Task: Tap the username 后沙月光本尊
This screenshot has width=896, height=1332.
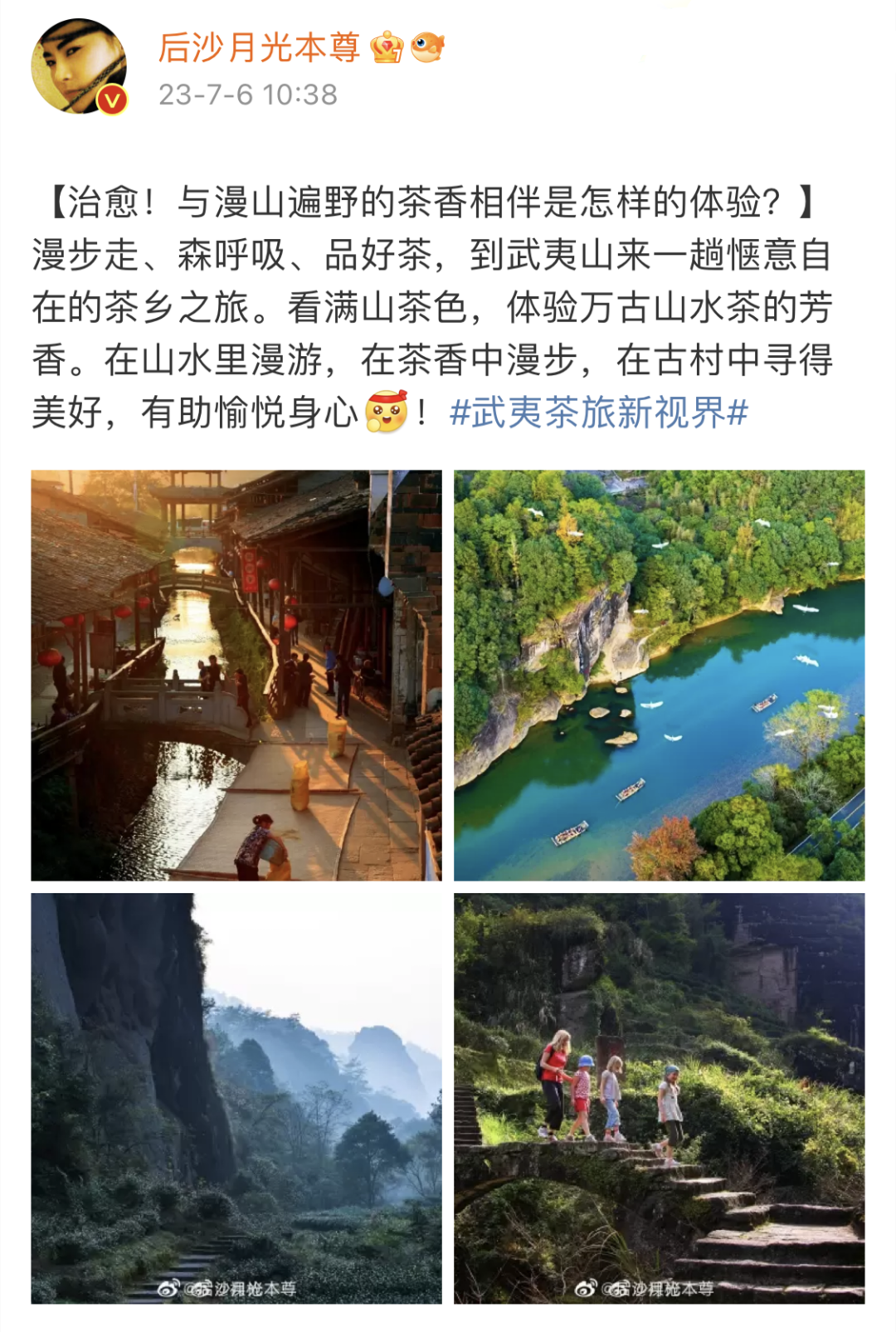Action: pos(259,47)
